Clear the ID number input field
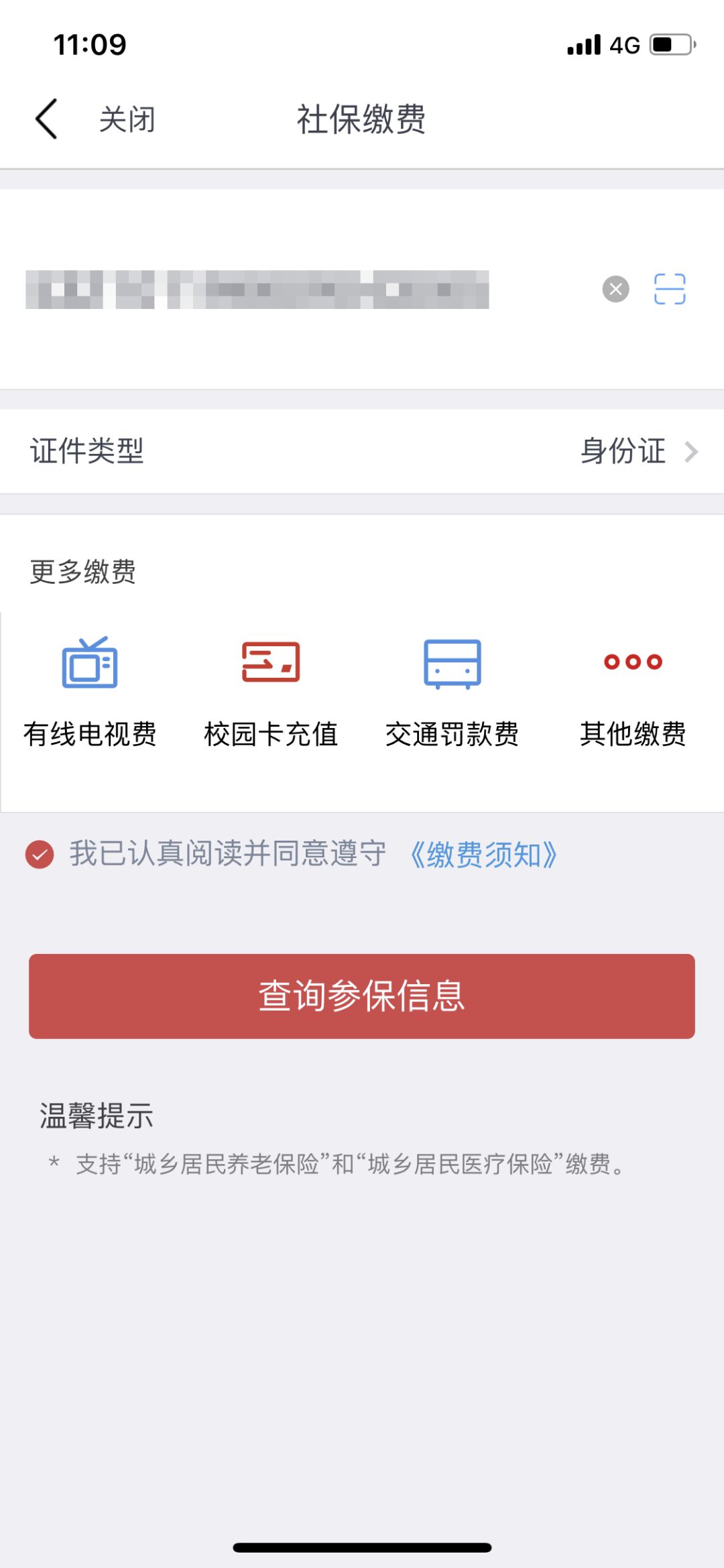 point(615,290)
